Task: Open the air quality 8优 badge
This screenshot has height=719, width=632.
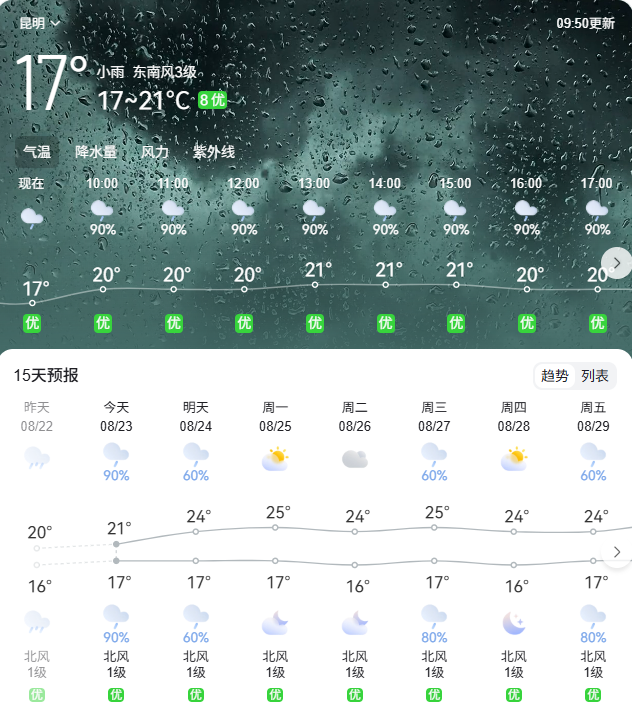Action: coord(212,100)
